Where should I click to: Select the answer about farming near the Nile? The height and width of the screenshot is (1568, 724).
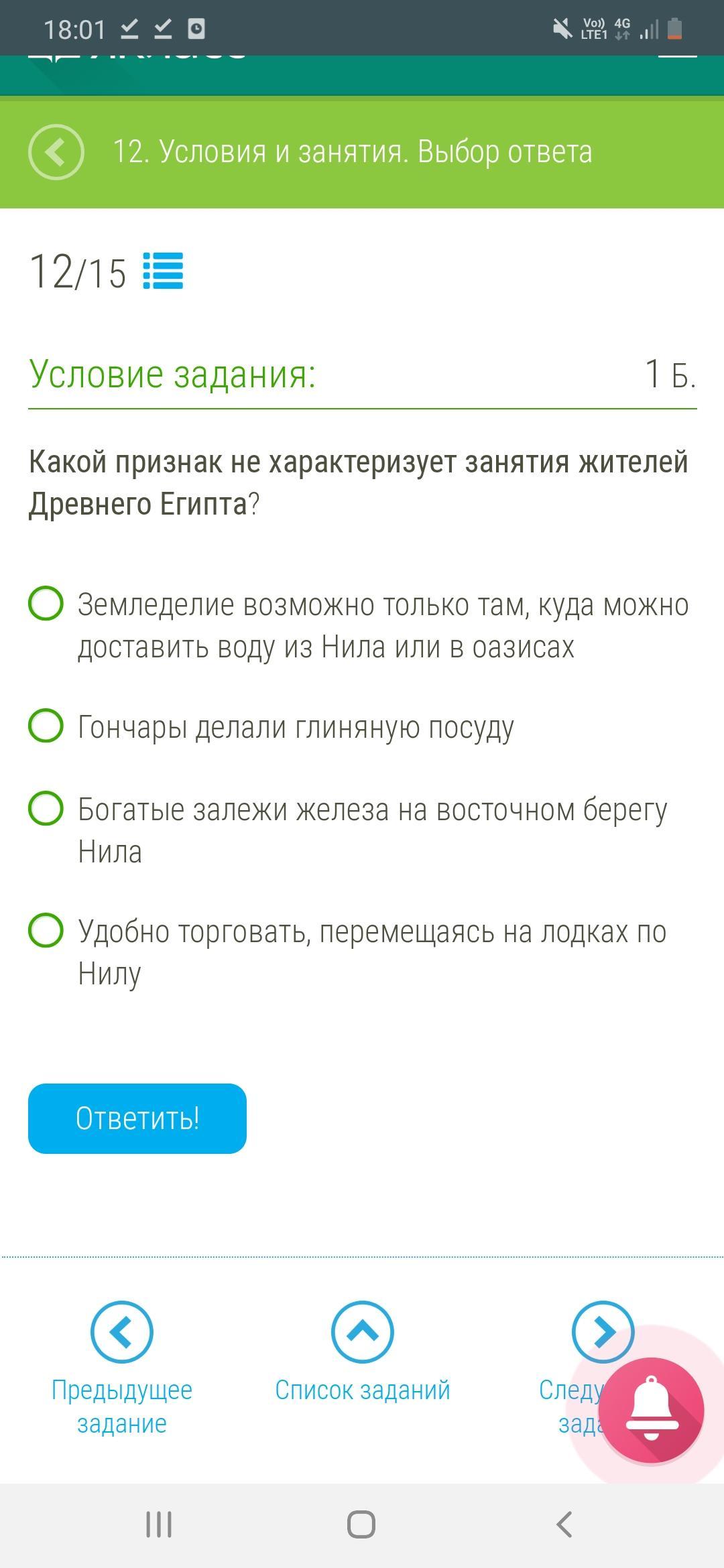point(46,604)
